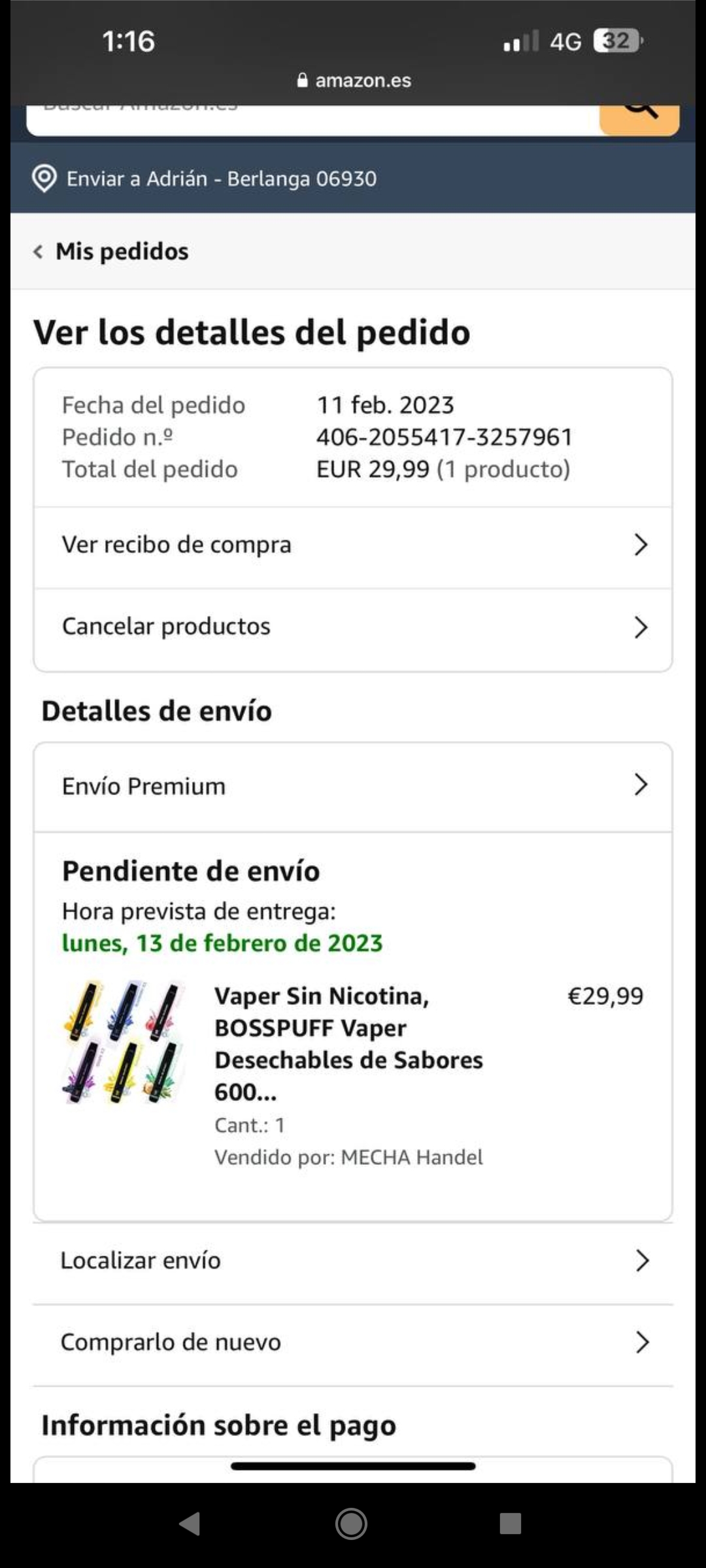Screen dimensions: 706x1568
Task: Tap the system back button
Action: click(x=190, y=1524)
